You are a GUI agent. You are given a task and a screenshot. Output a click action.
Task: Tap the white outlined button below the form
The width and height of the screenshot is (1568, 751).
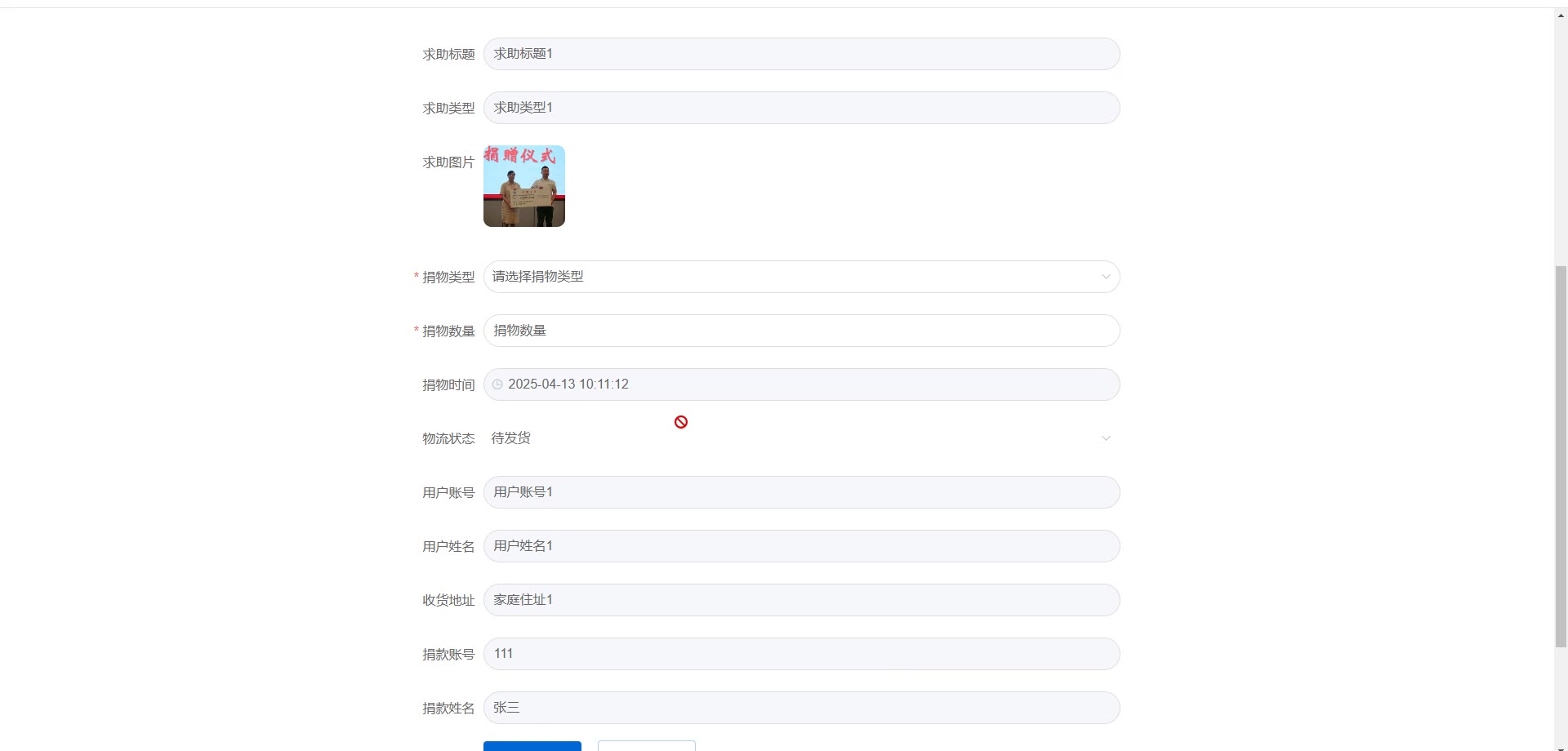tap(646, 745)
